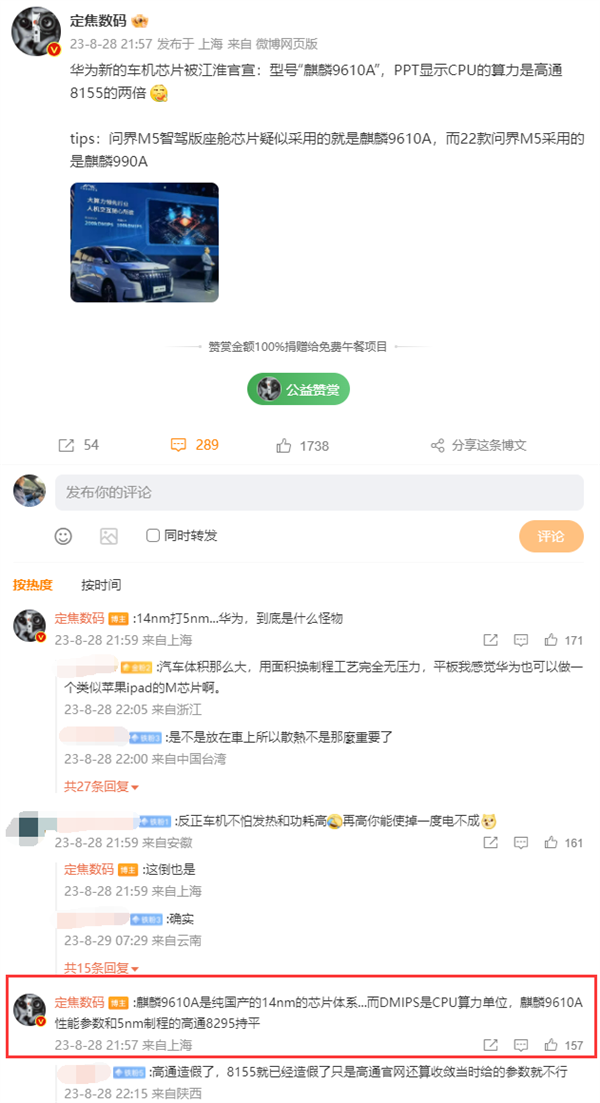Tap 分享这条博文 to share the post

478,445
